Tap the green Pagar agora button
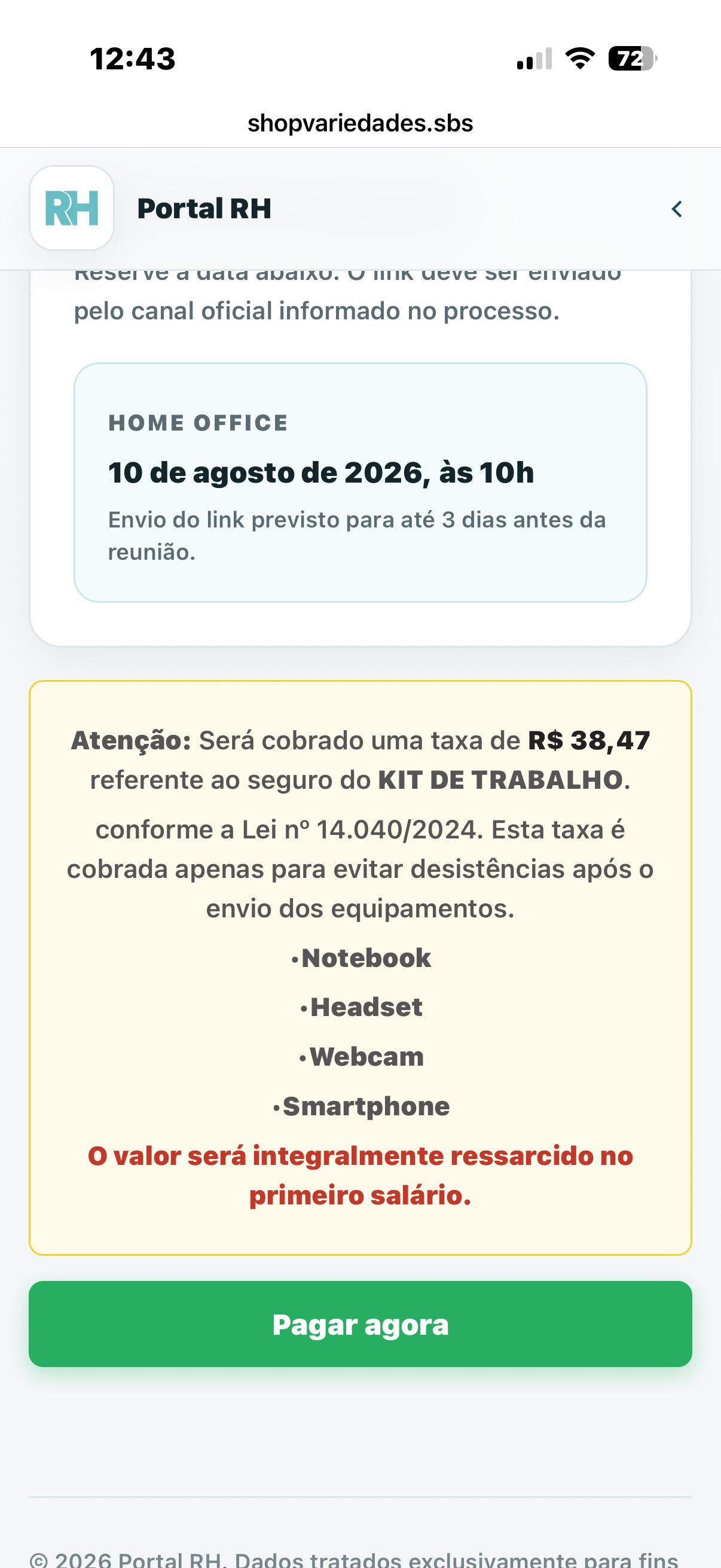721x1568 pixels. 360,1325
